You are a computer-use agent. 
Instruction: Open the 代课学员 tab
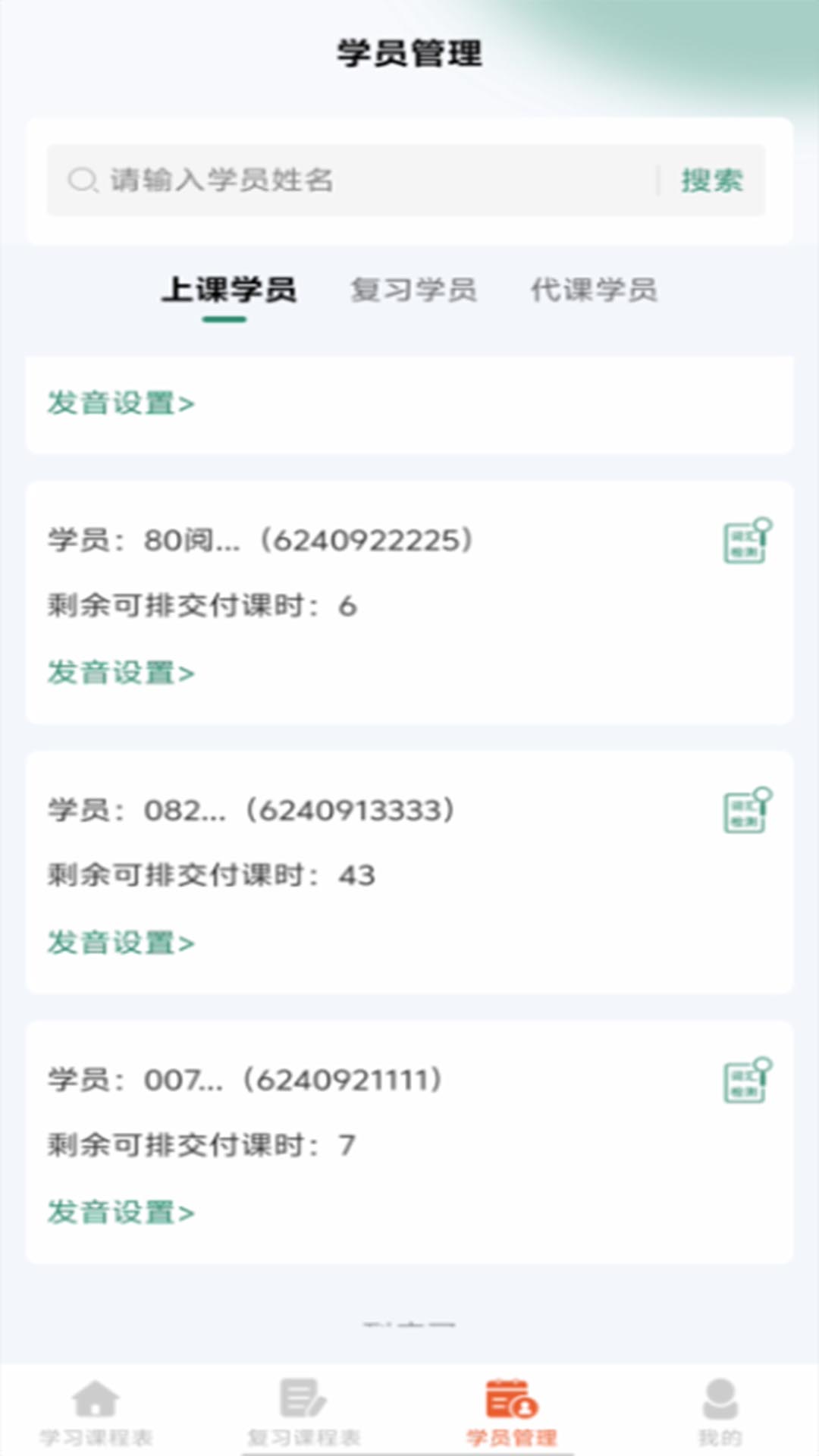click(x=595, y=291)
